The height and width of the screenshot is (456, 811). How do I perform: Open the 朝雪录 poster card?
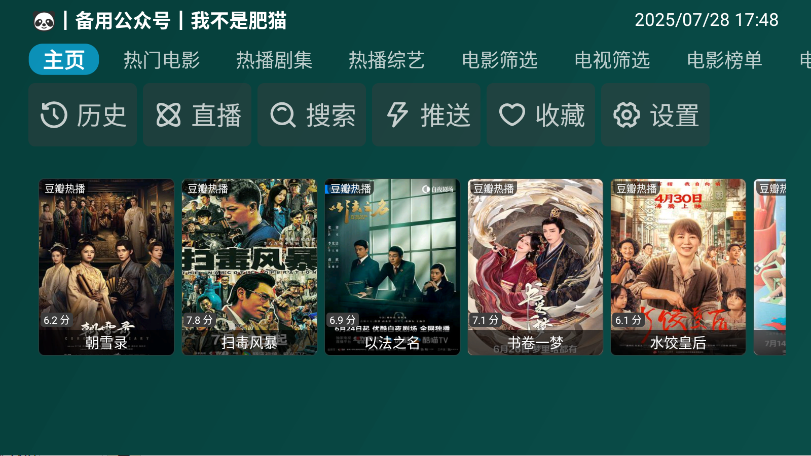106,266
